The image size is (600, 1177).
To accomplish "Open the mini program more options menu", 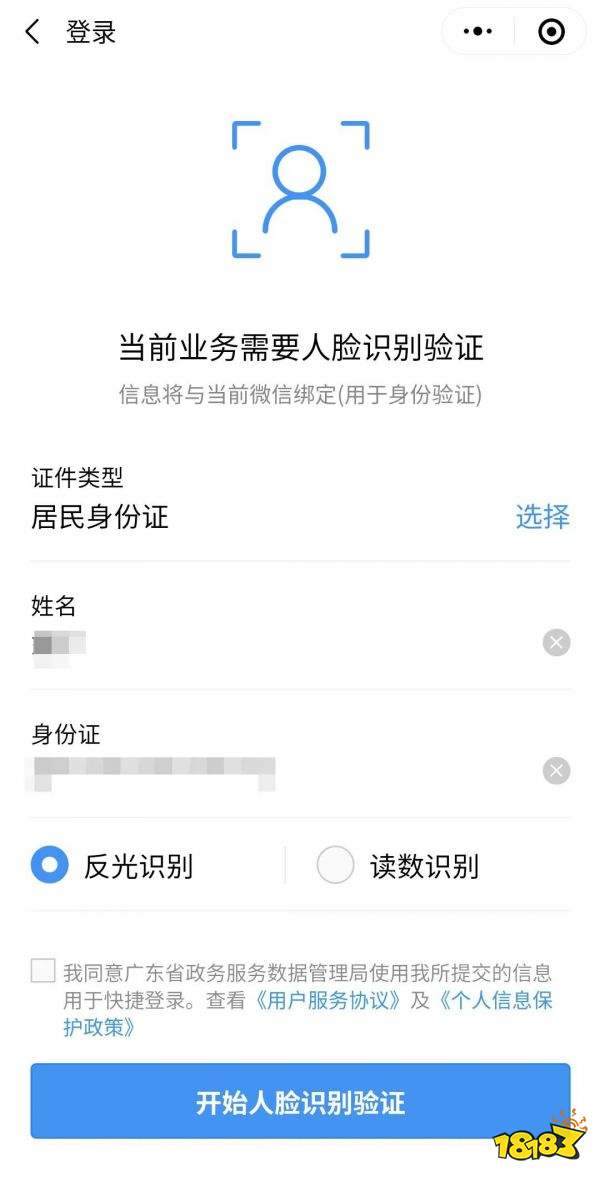I will (x=478, y=32).
